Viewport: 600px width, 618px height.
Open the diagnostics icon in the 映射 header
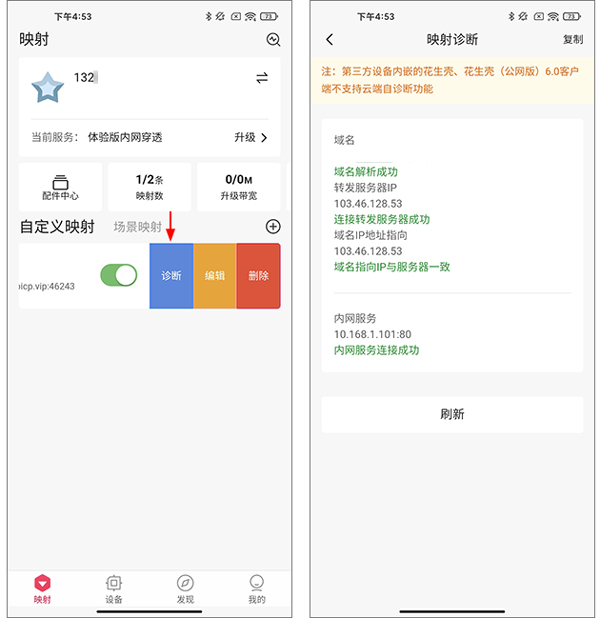coord(273,40)
